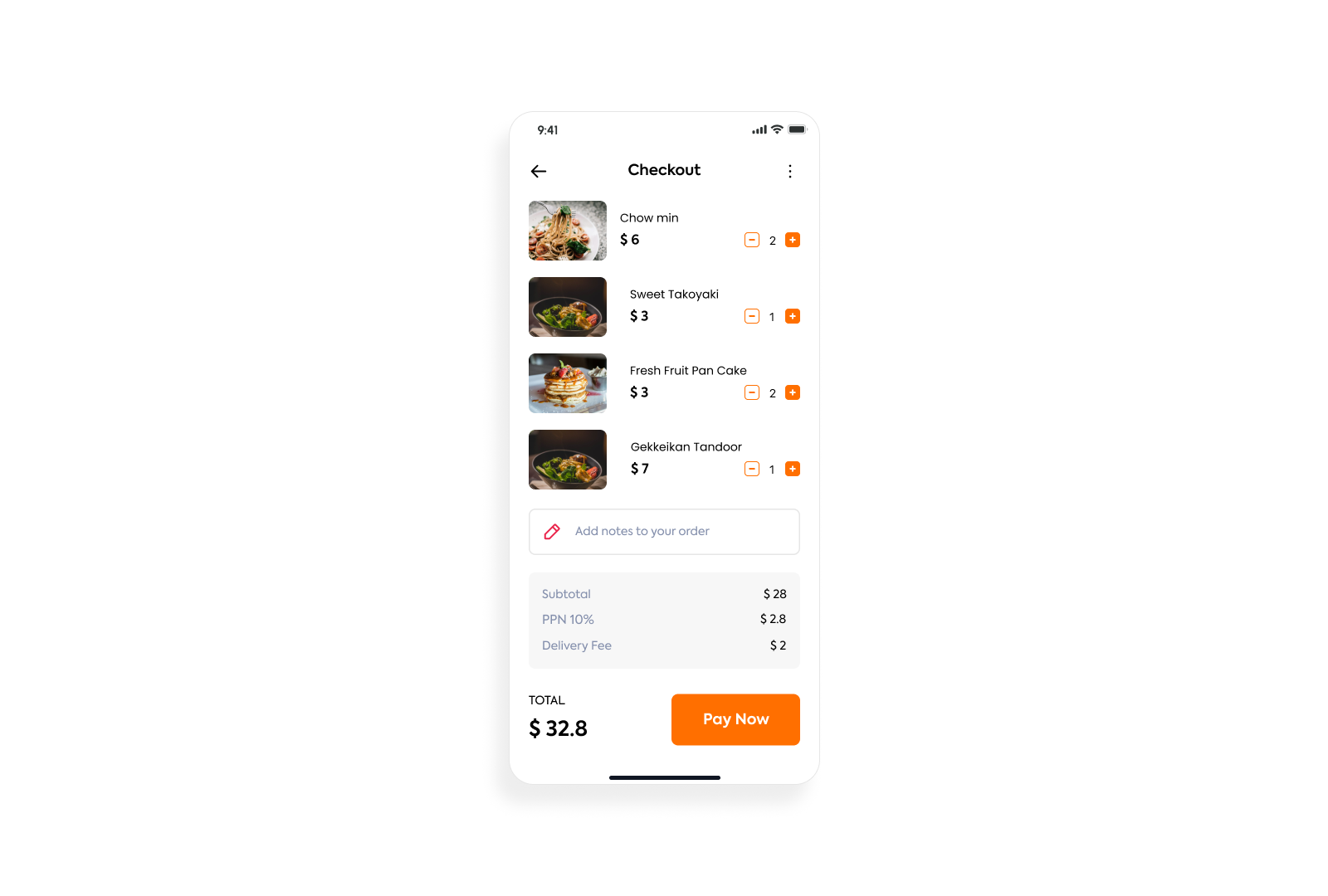Open the three-dot overflow menu
The image size is (1328, 896).
(x=789, y=171)
